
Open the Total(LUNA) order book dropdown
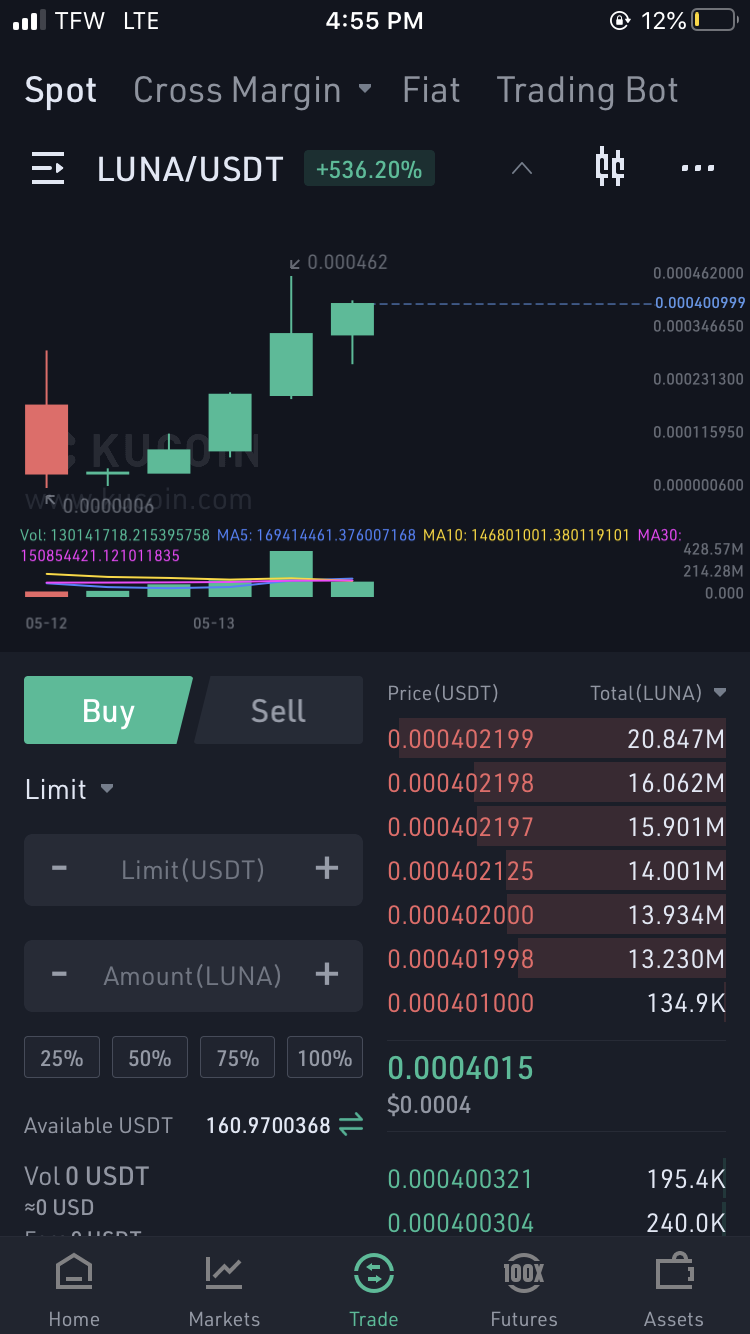[x=658, y=692]
